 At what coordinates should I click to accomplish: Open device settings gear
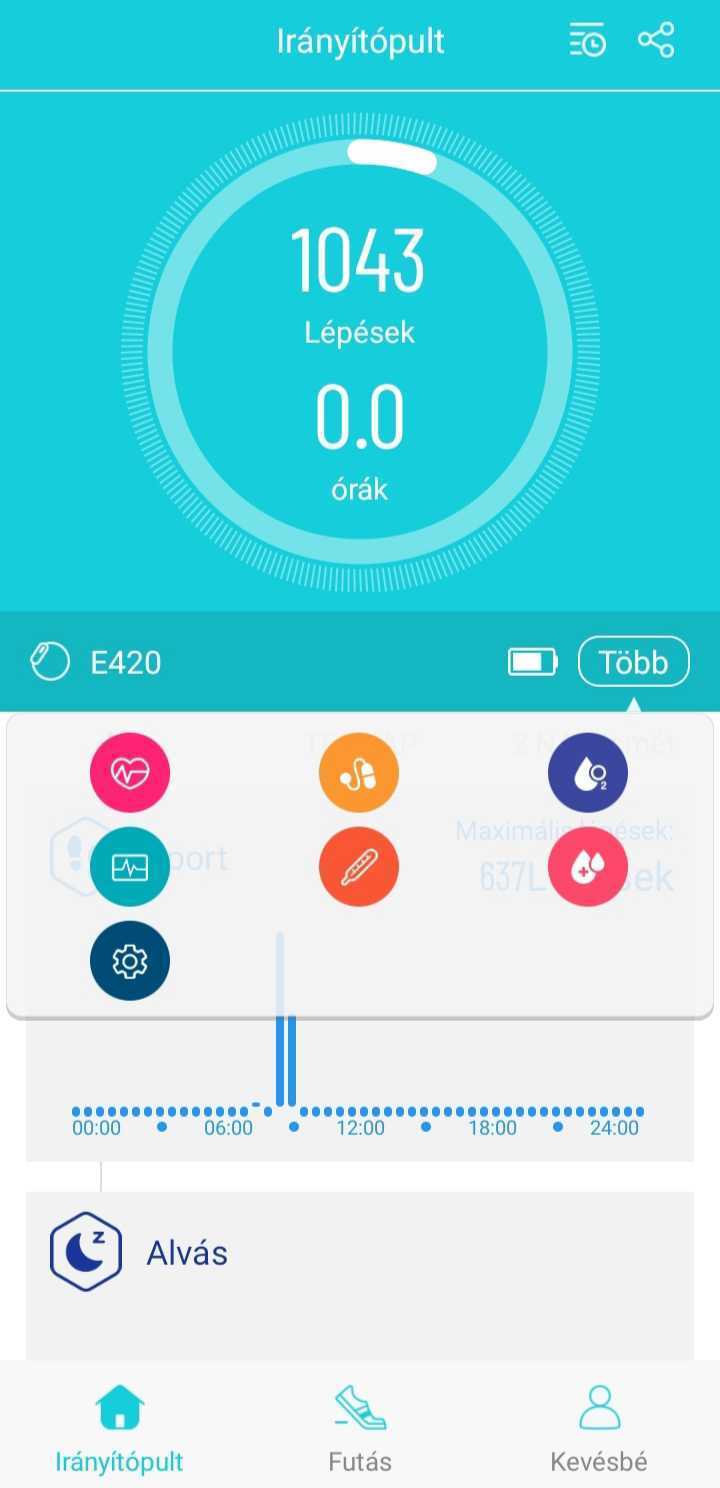[130, 961]
